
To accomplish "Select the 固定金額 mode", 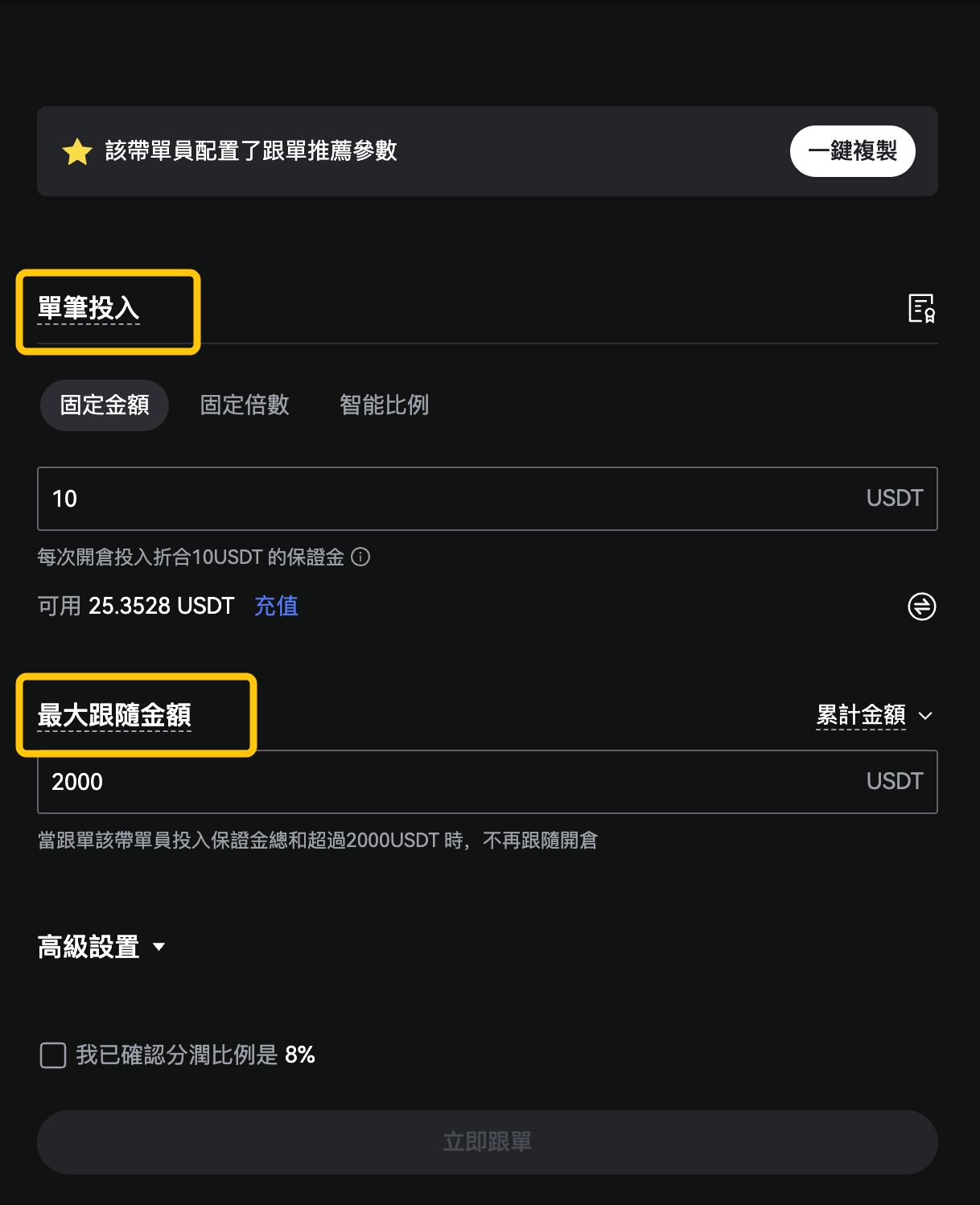I will [105, 405].
